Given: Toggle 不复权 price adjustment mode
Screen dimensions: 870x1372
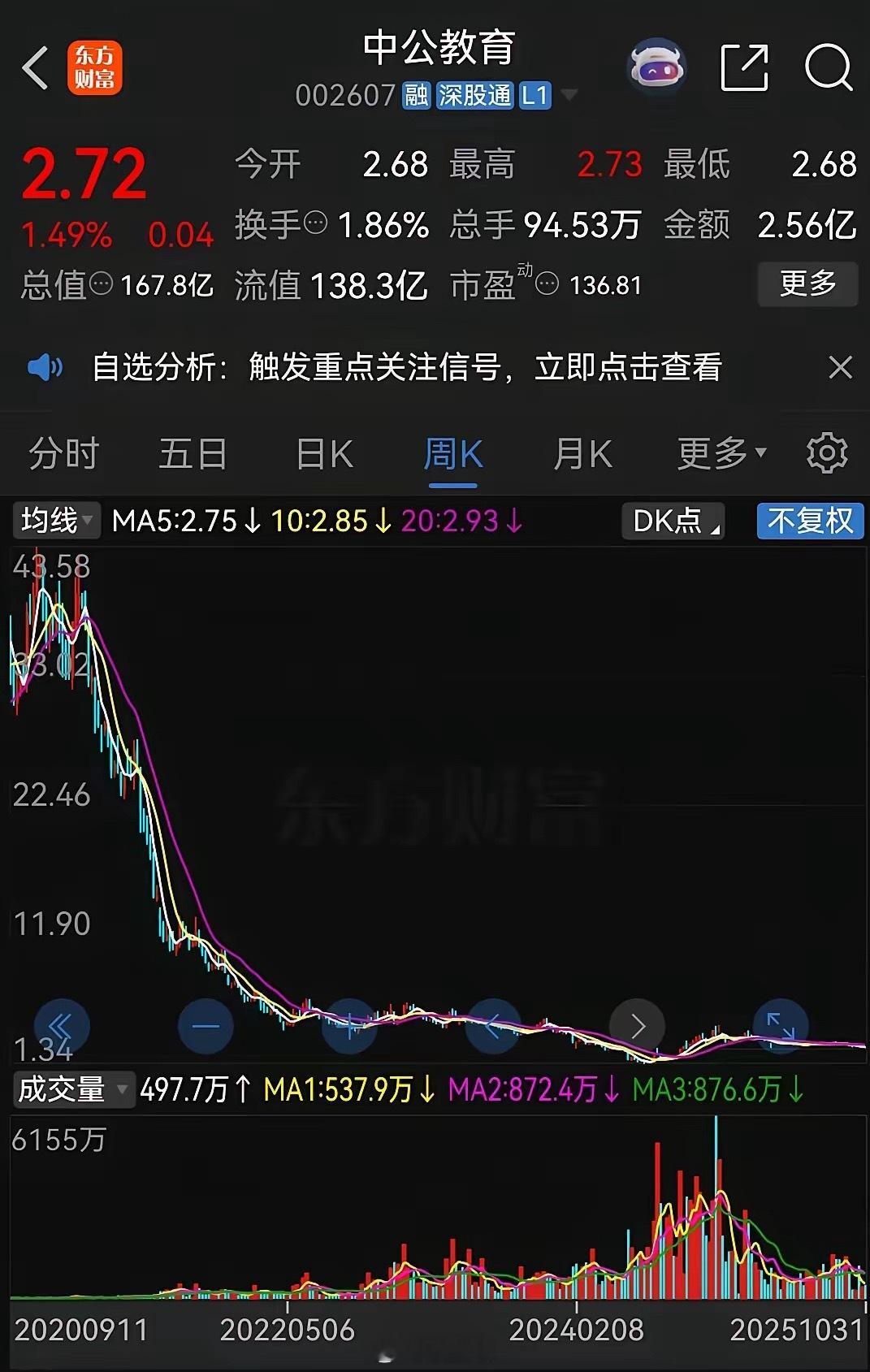Looking at the screenshot, I should tap(810, 522).
